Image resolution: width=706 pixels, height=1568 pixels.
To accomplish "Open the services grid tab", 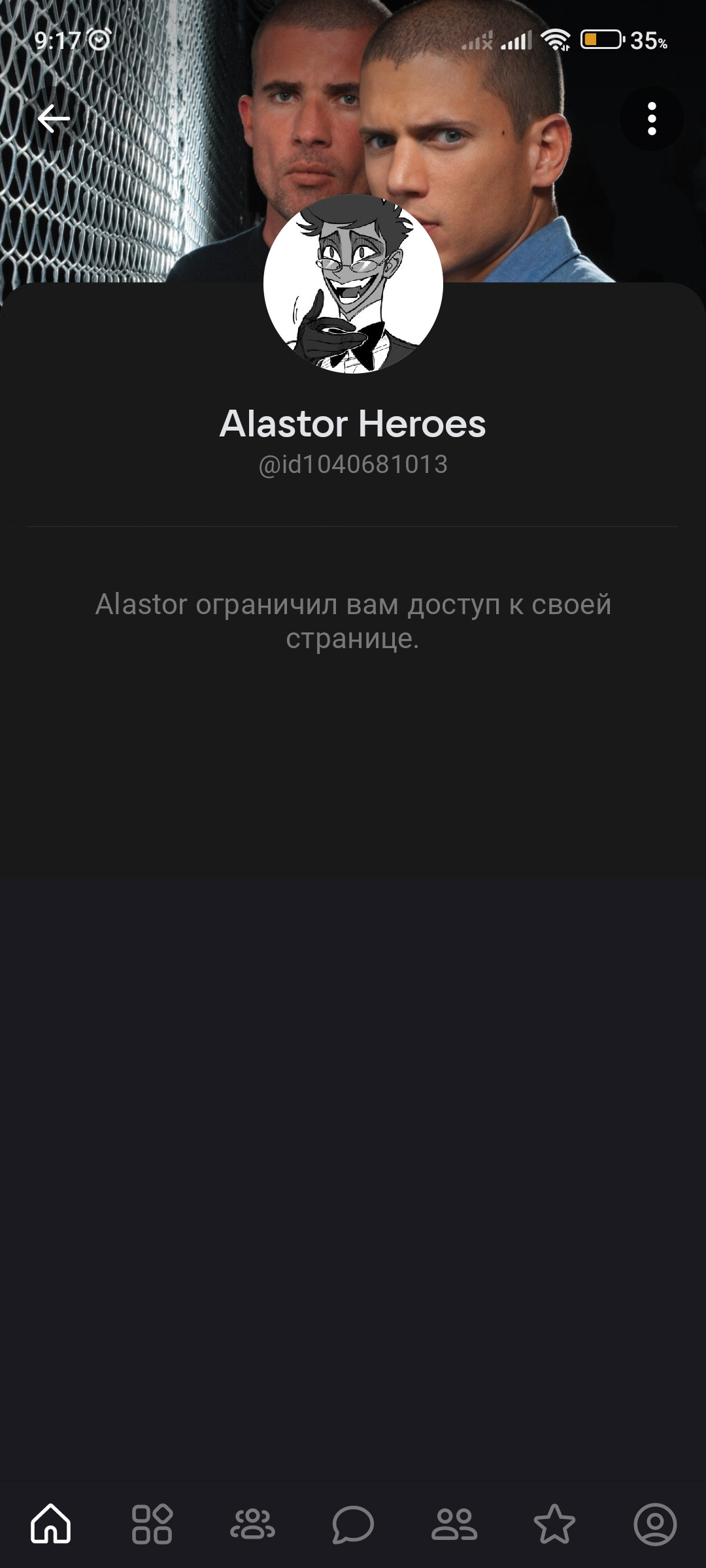I will (152, 1524).
